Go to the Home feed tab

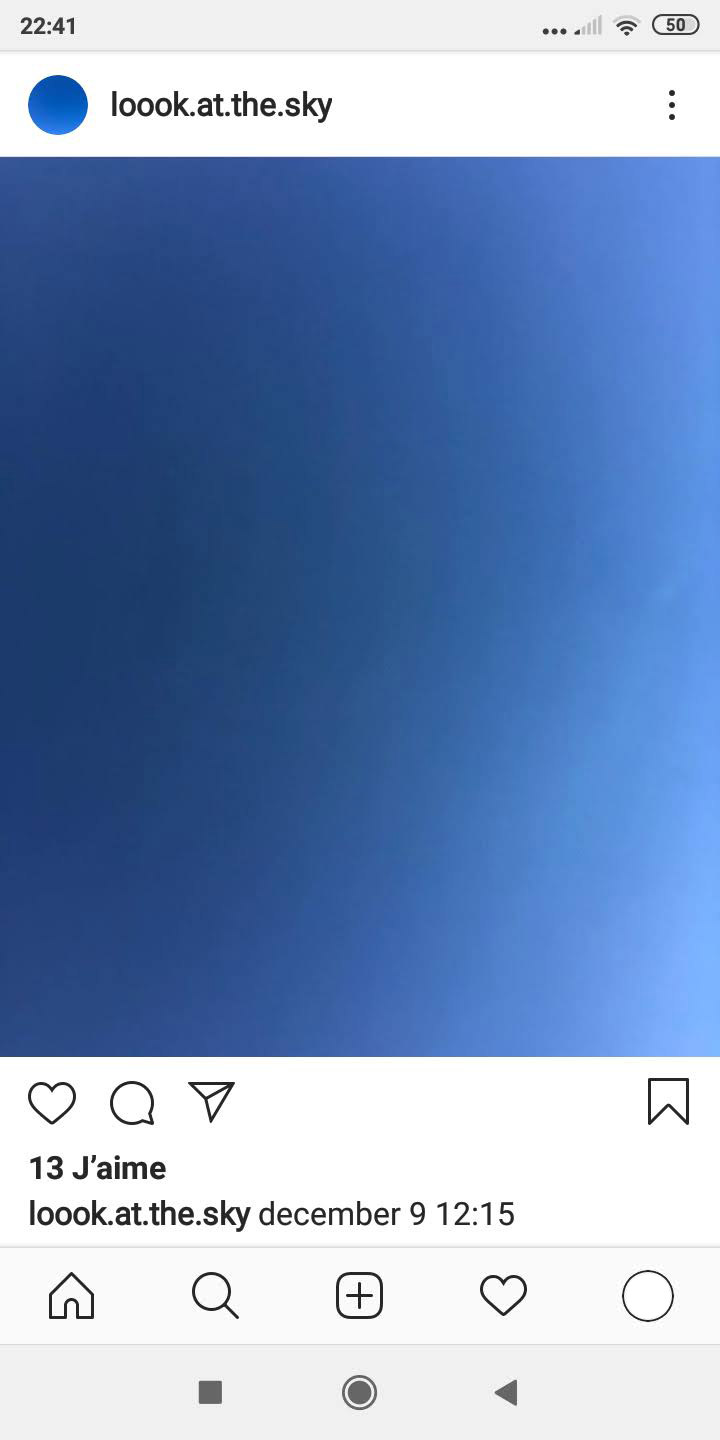(x=72, y=1297)
